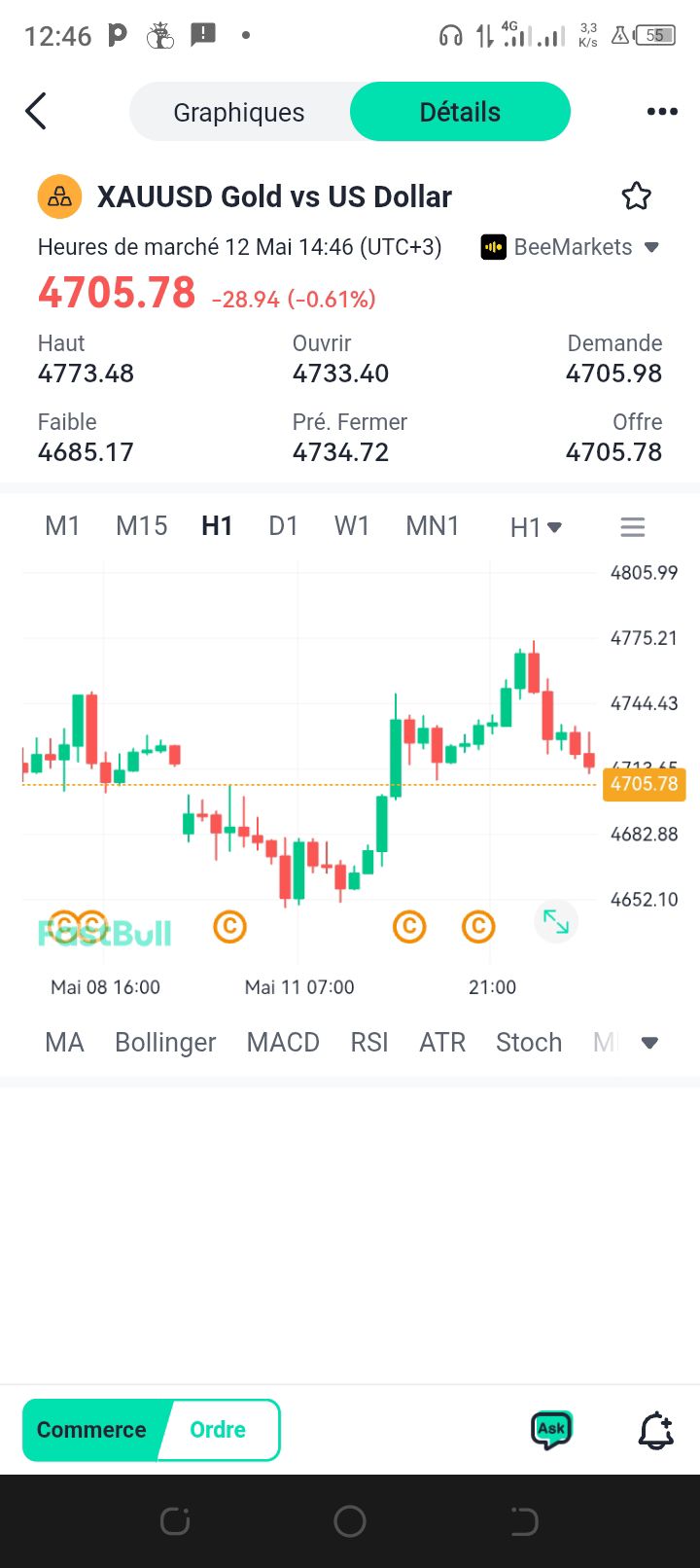Choose the D1 timeframe
The image size is (700, 1568).
point(283,526)
